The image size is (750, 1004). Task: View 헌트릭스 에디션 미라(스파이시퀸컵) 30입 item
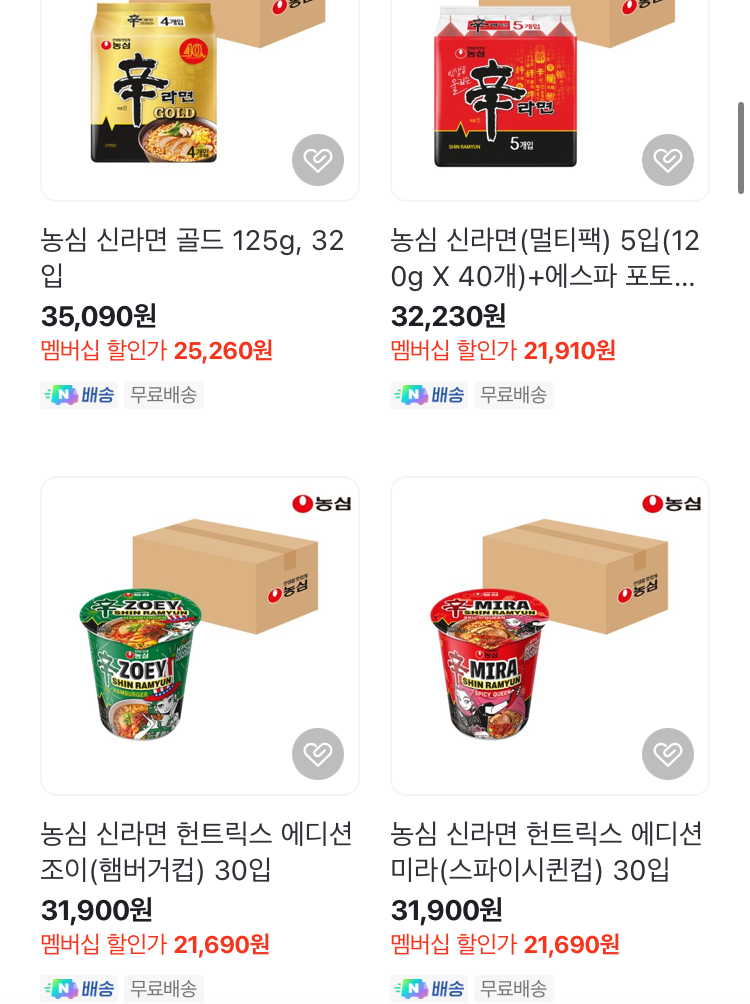pos(547,852)
